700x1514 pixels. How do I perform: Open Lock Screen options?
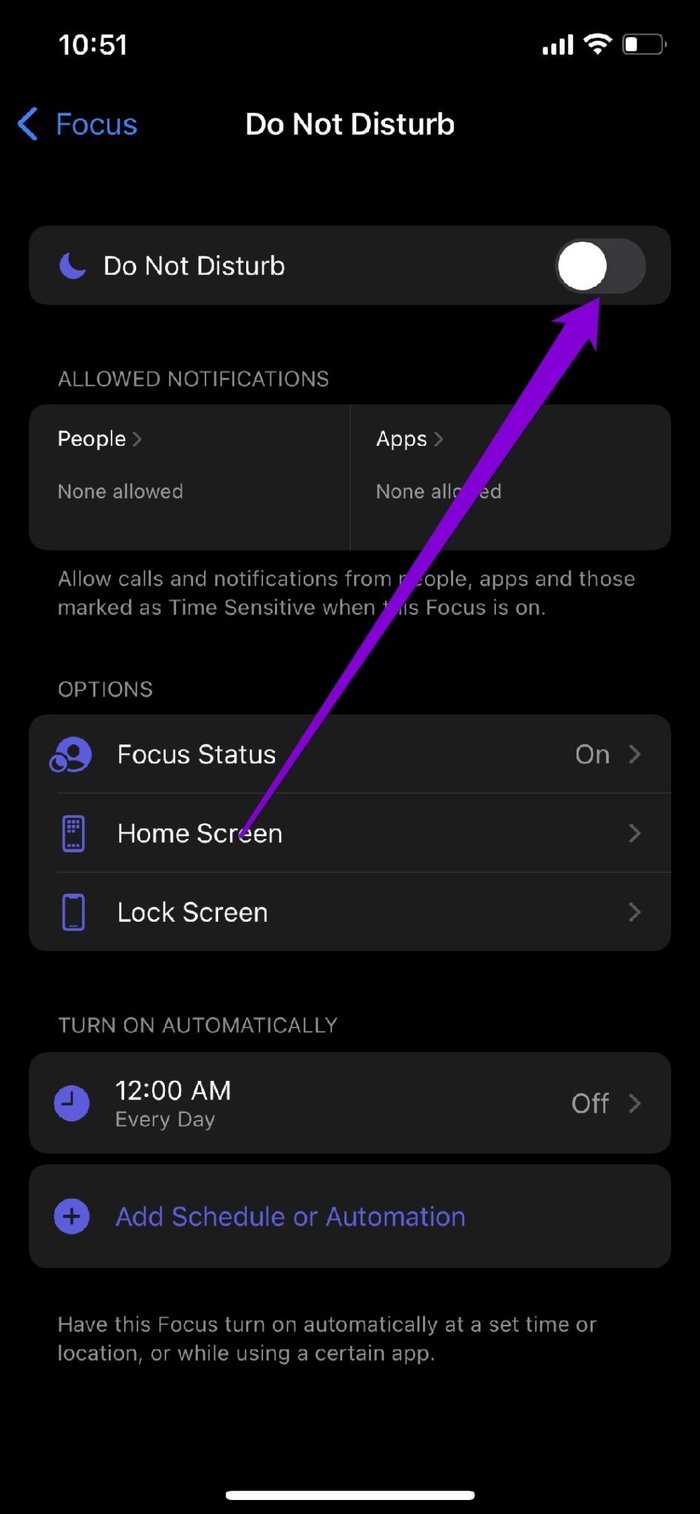tap(350, 912)
